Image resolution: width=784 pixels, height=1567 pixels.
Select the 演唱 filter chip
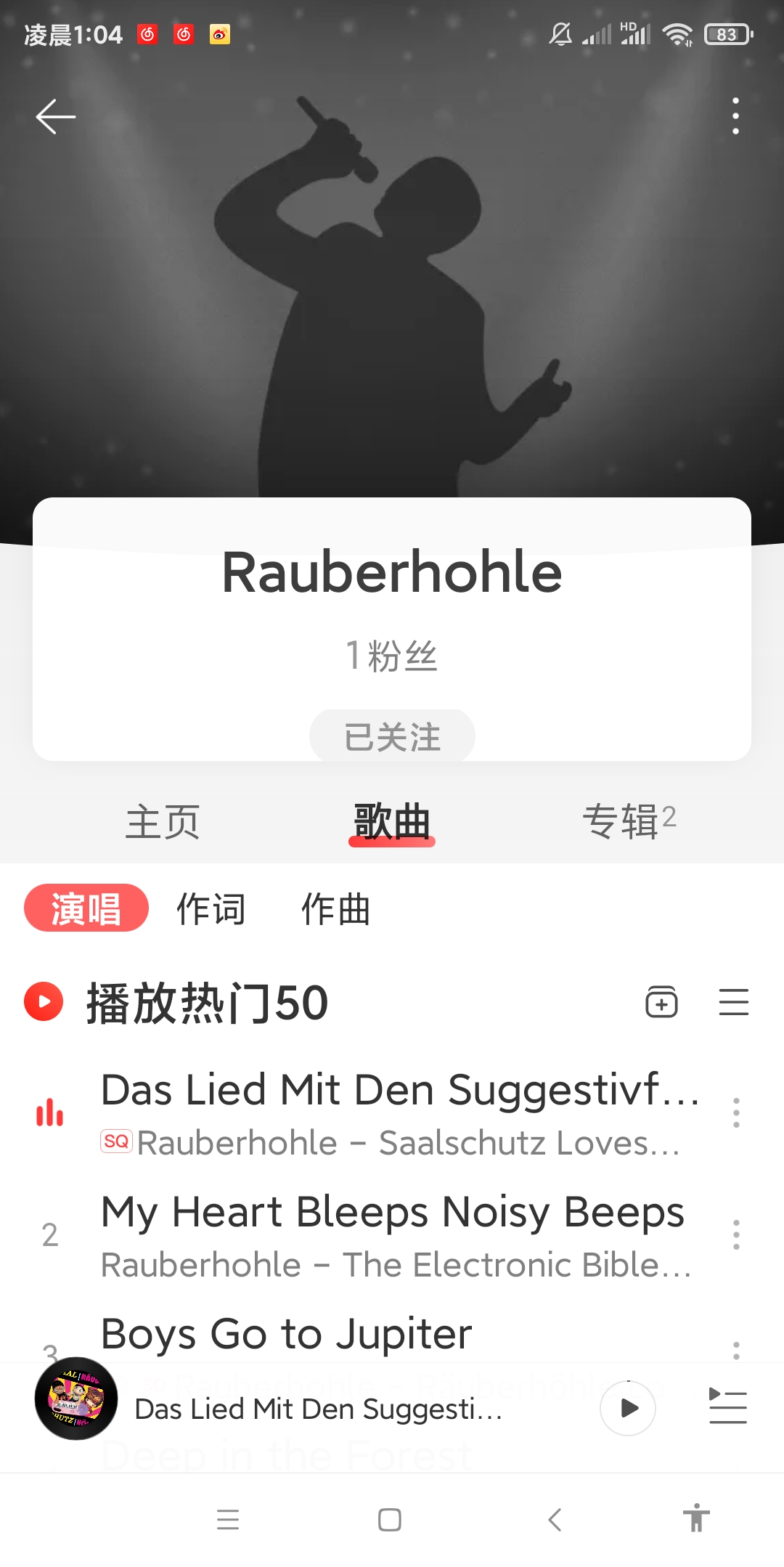coord(86,908)
